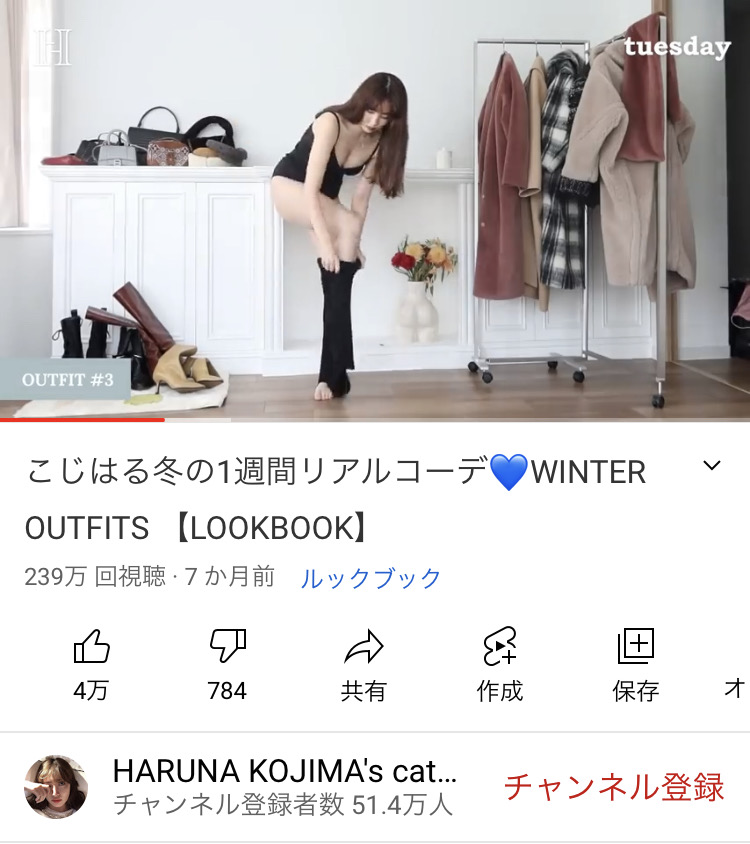Image resolution: width=750 pixels, height=844 pixels.
Task: Save the video with 保存
Action: pos(635,662)
